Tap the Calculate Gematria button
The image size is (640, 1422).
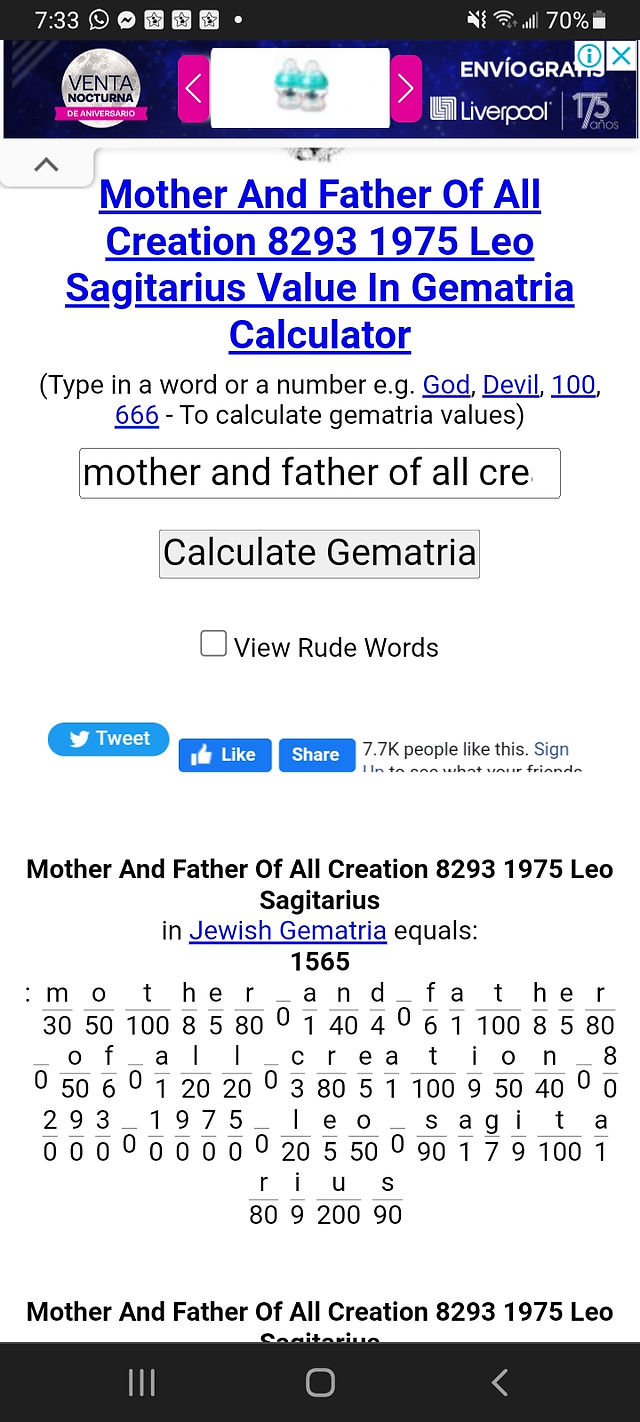tap(320, 553)
